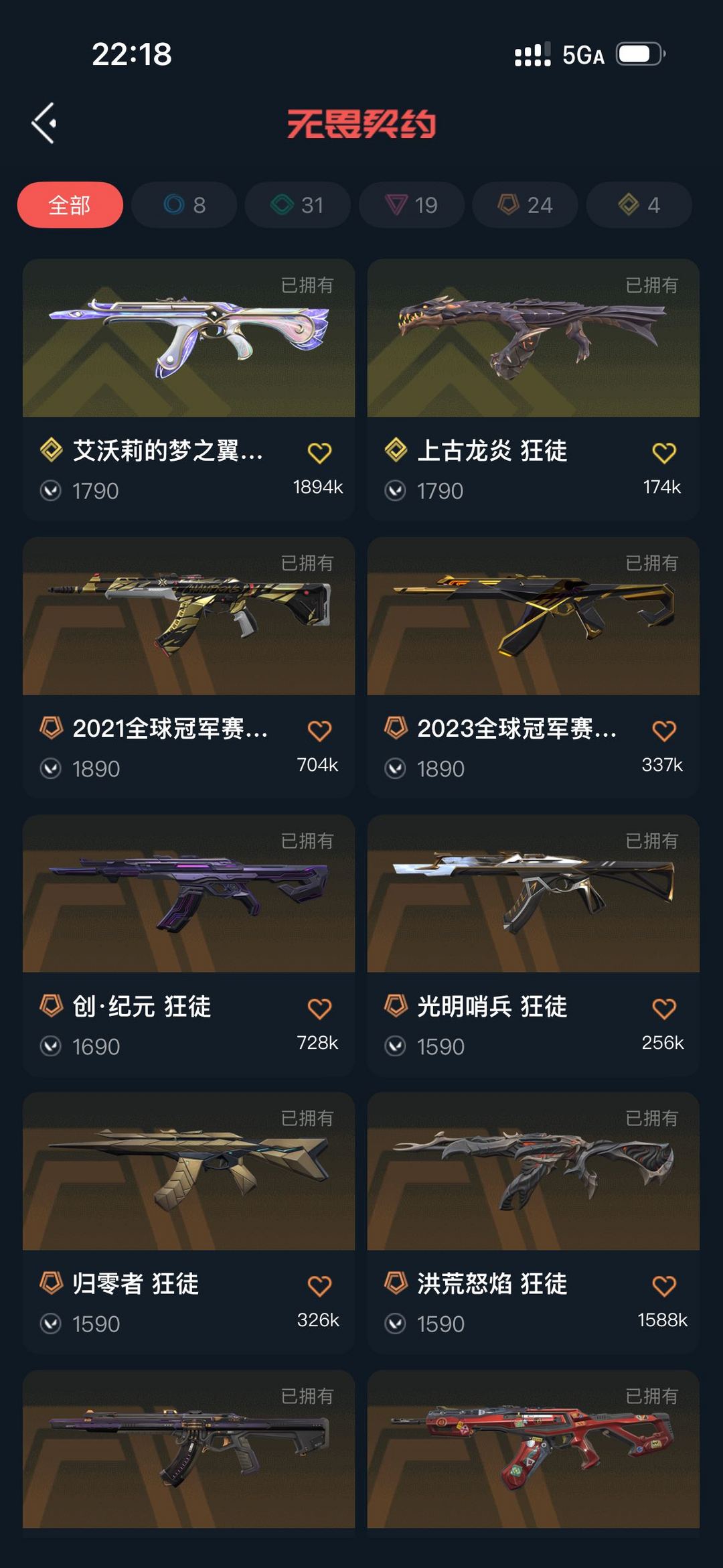Like the 2023全球冠军赛 skin
Screen dimensions: 723x1568
664,731
